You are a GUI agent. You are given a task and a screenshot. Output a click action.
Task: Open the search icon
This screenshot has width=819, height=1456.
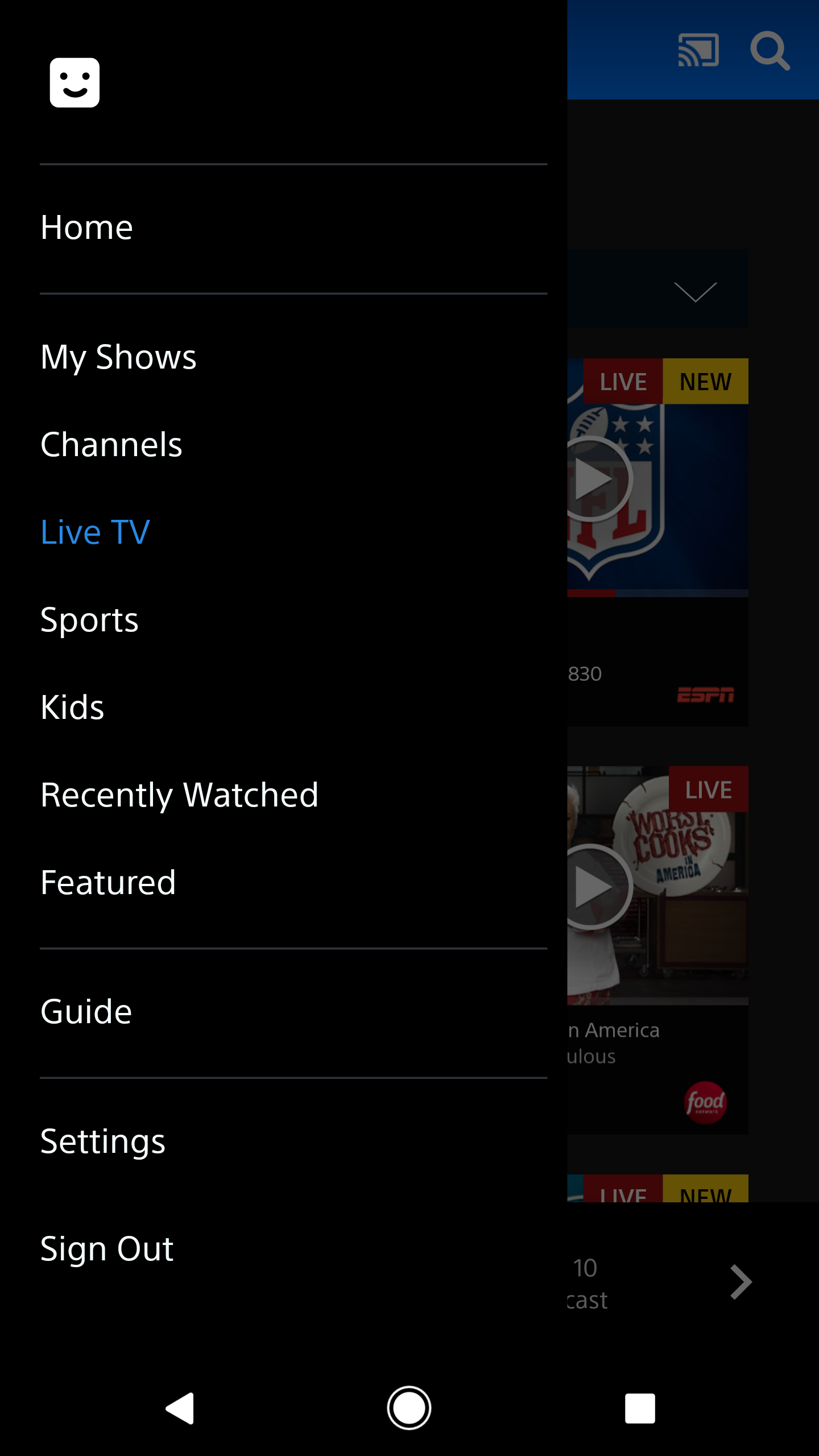pos(770,51)
